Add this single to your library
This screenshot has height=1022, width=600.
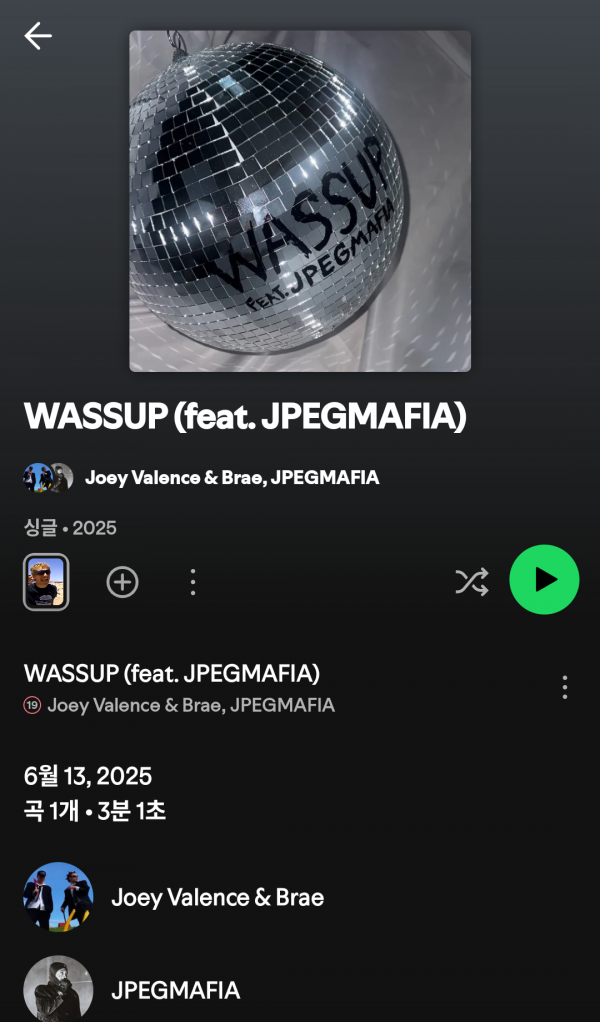point(122,581)
